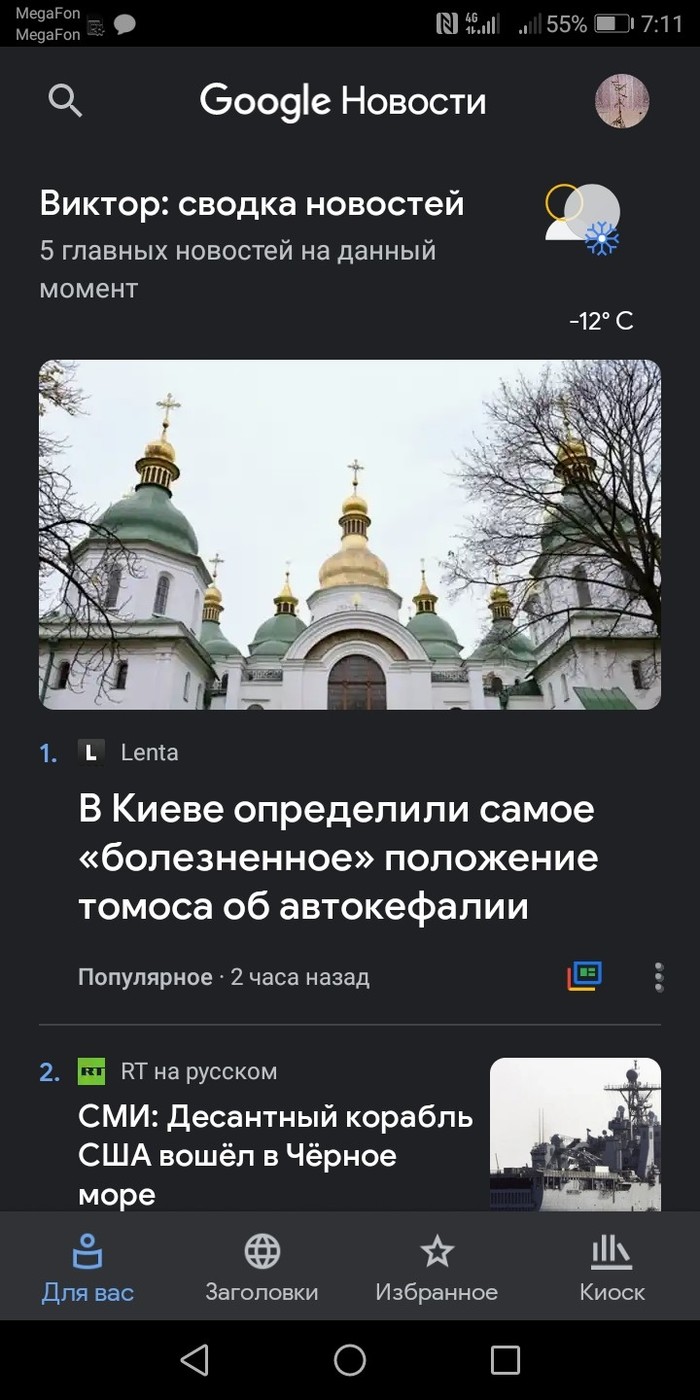This screenshot has width=700, height=1400.
Task: Switch to the Заголовки tab
Action: [262, 1267]
